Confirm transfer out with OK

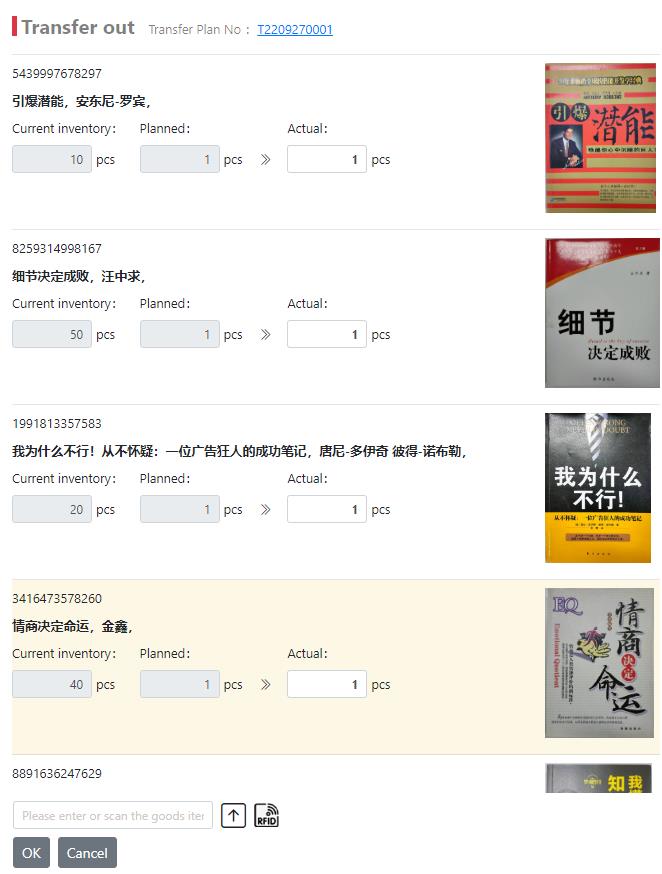31,853
